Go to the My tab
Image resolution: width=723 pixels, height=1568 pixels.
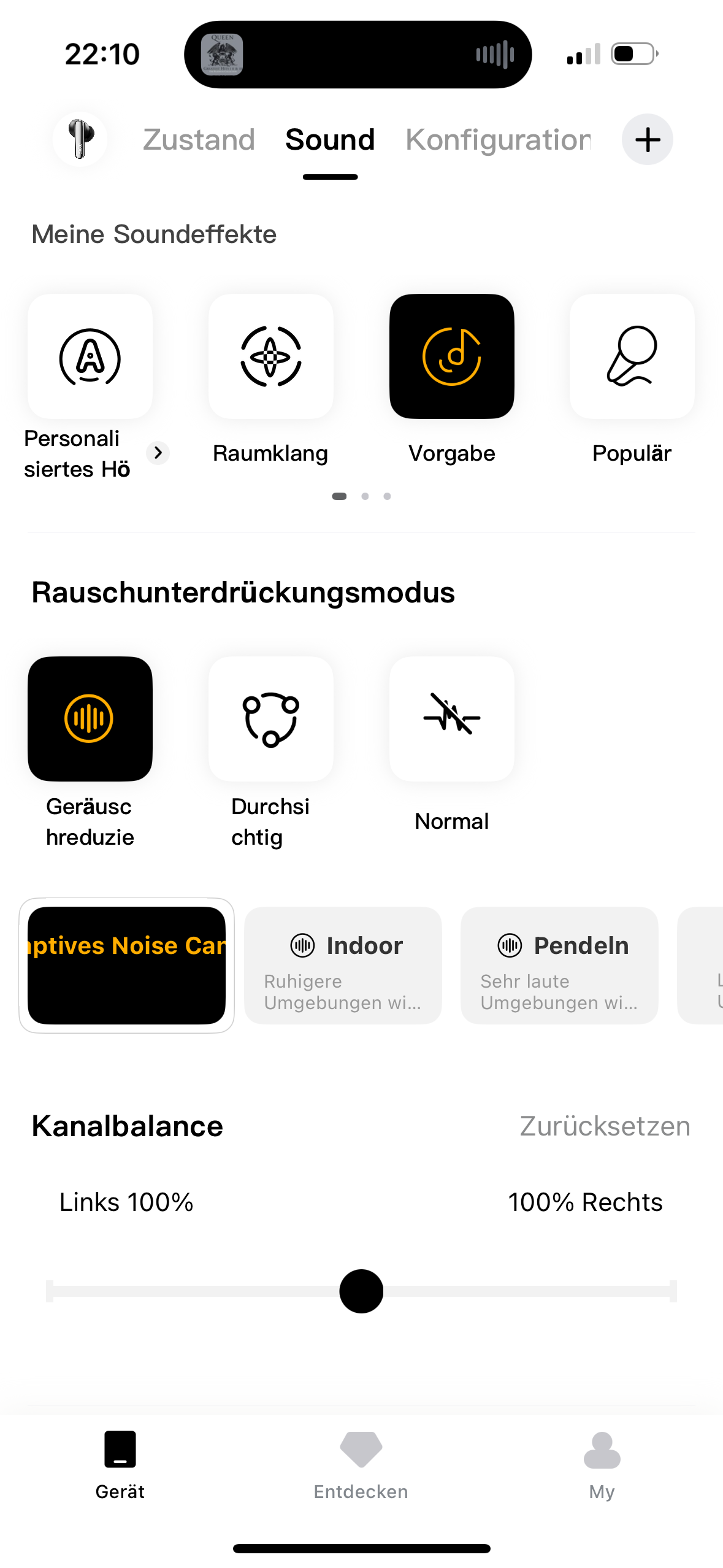point(602,1465)
